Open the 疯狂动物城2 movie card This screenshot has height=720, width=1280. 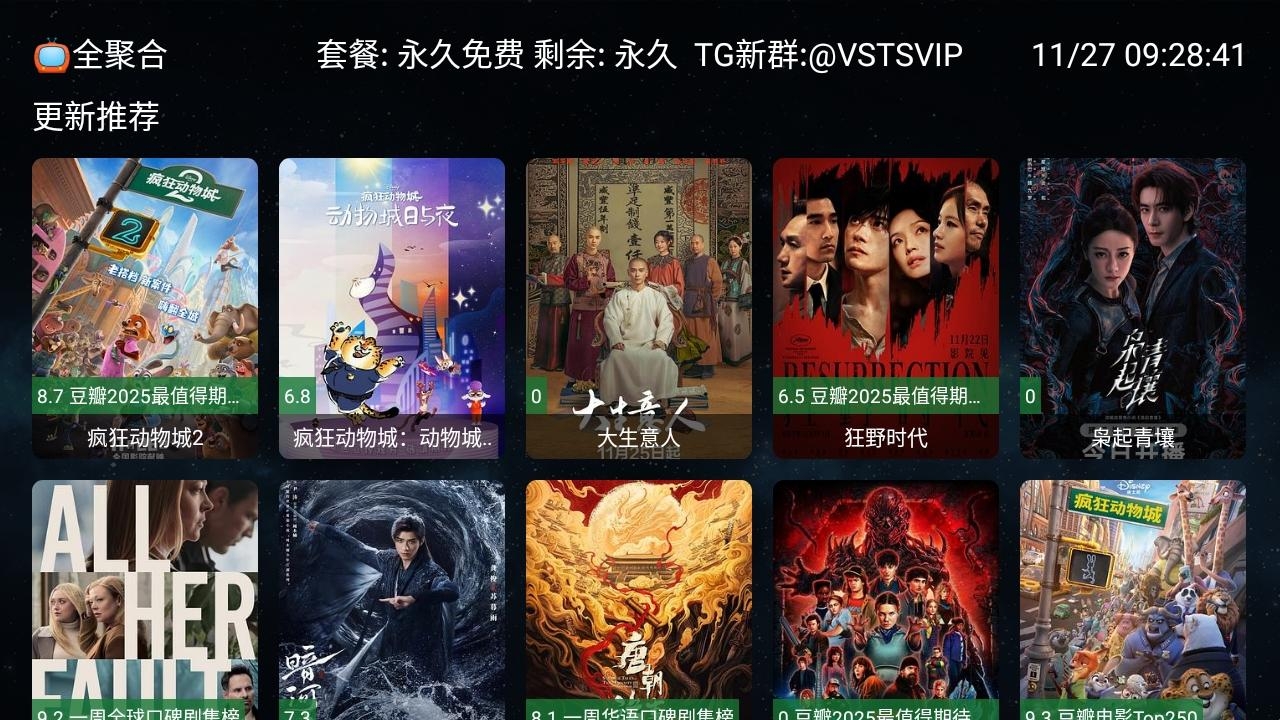pos(145,308)
